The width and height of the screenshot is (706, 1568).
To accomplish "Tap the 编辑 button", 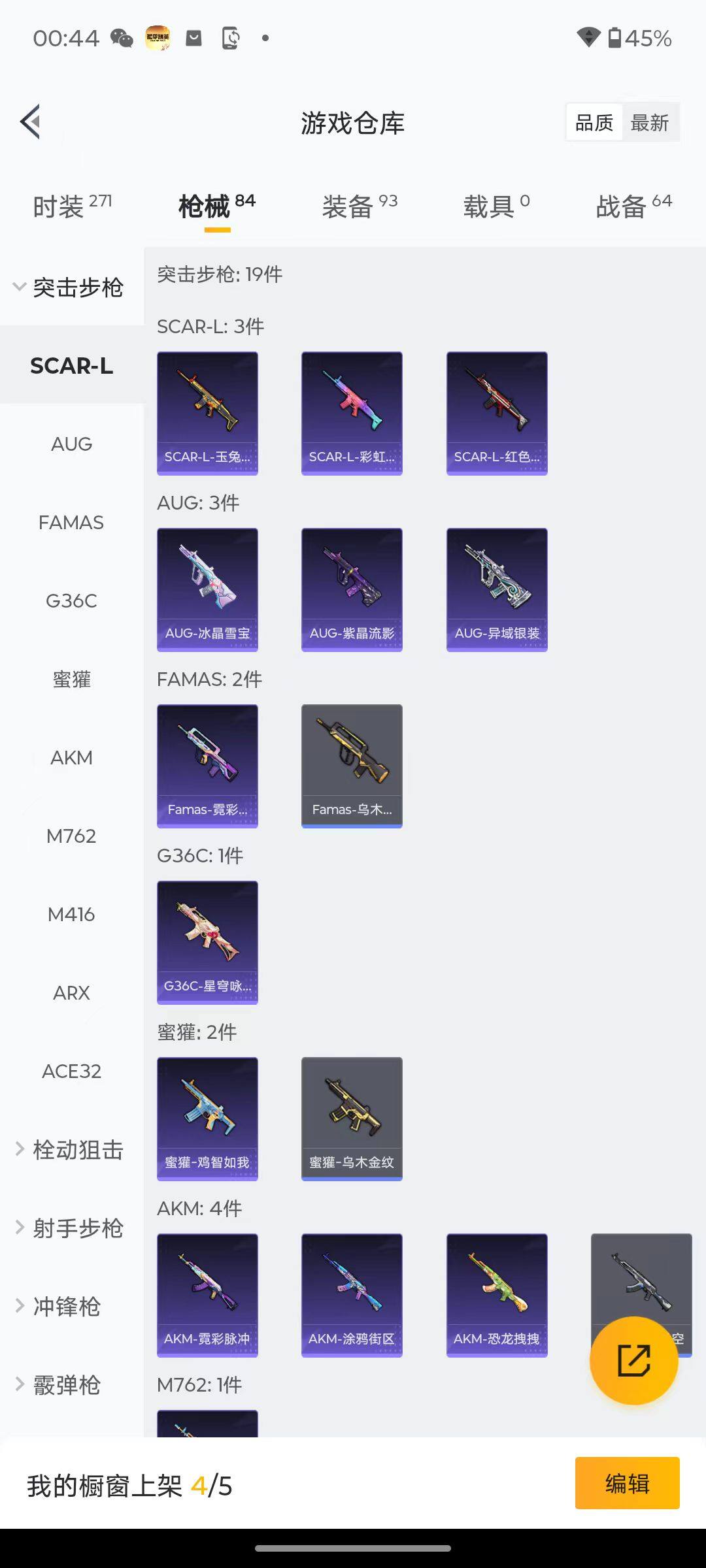I will pyautogui.click(x=627, y=1483).
